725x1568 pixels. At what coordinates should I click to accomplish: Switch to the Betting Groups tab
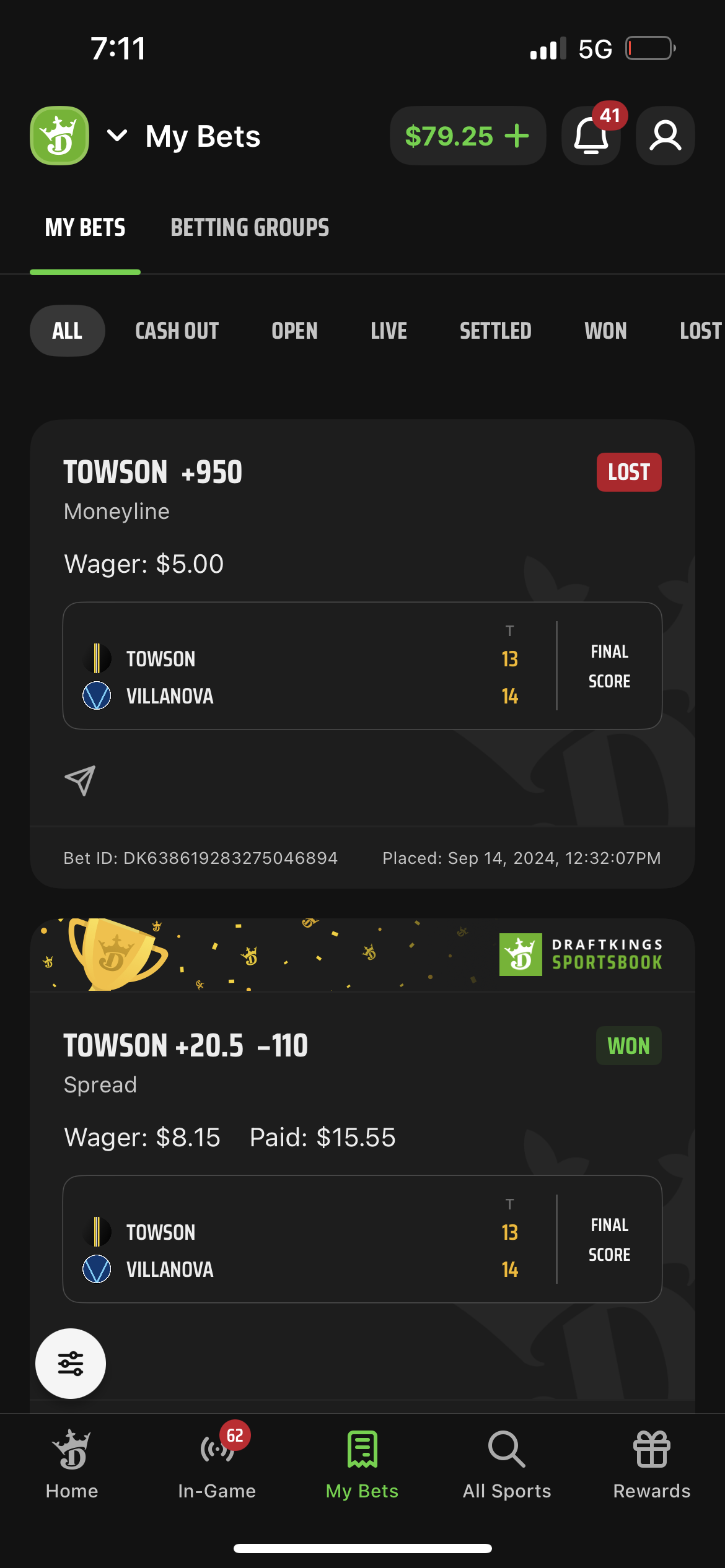pos(250,227)
